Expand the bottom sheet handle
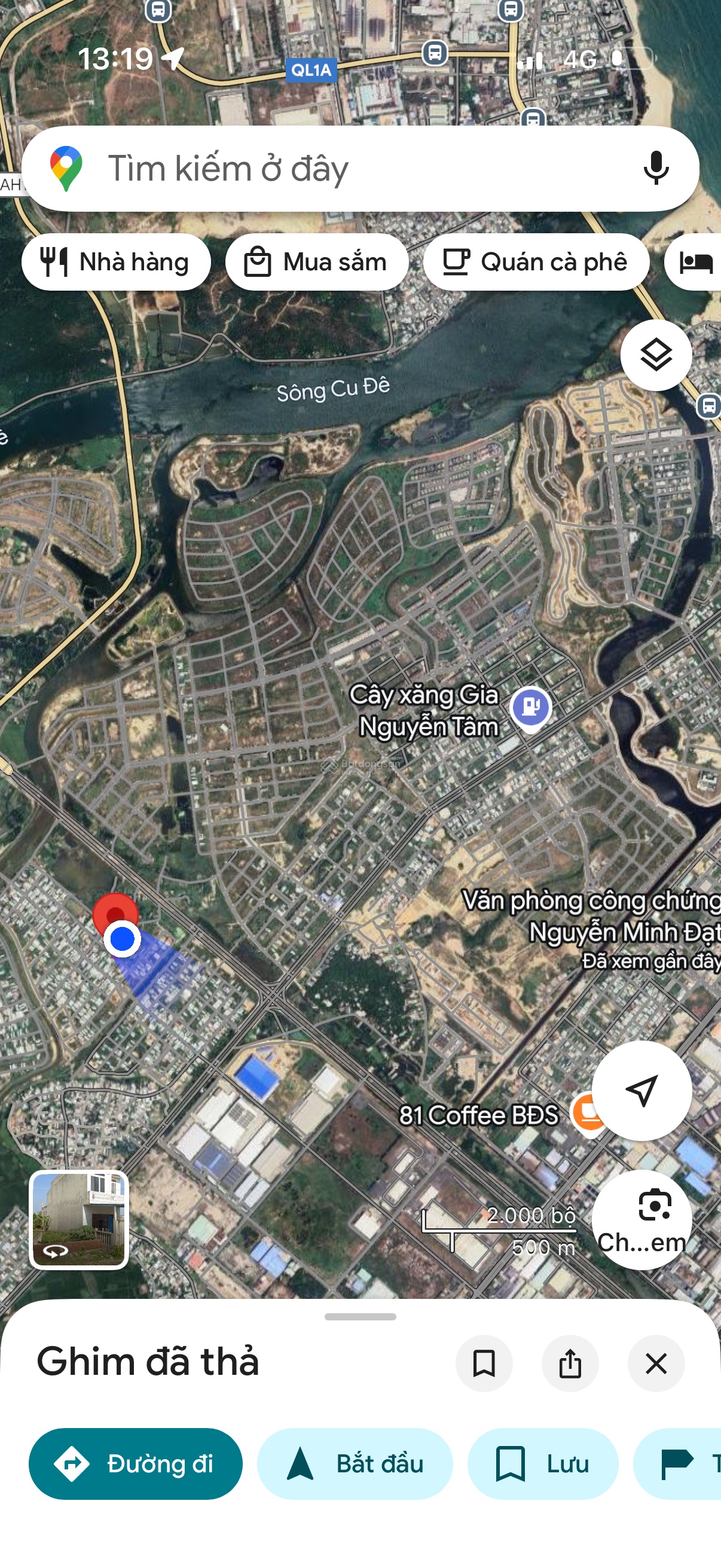 click(x=360, y=1317)
